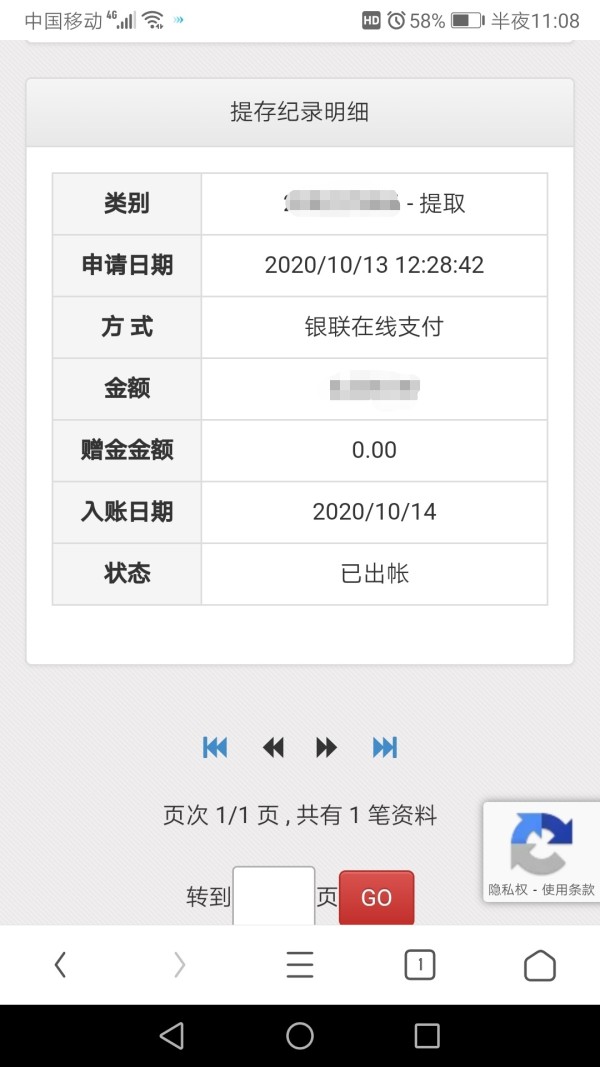Screen dimensions: 600x1067
Task: Go back in the browser toolbar
Action: coord(60,964)
